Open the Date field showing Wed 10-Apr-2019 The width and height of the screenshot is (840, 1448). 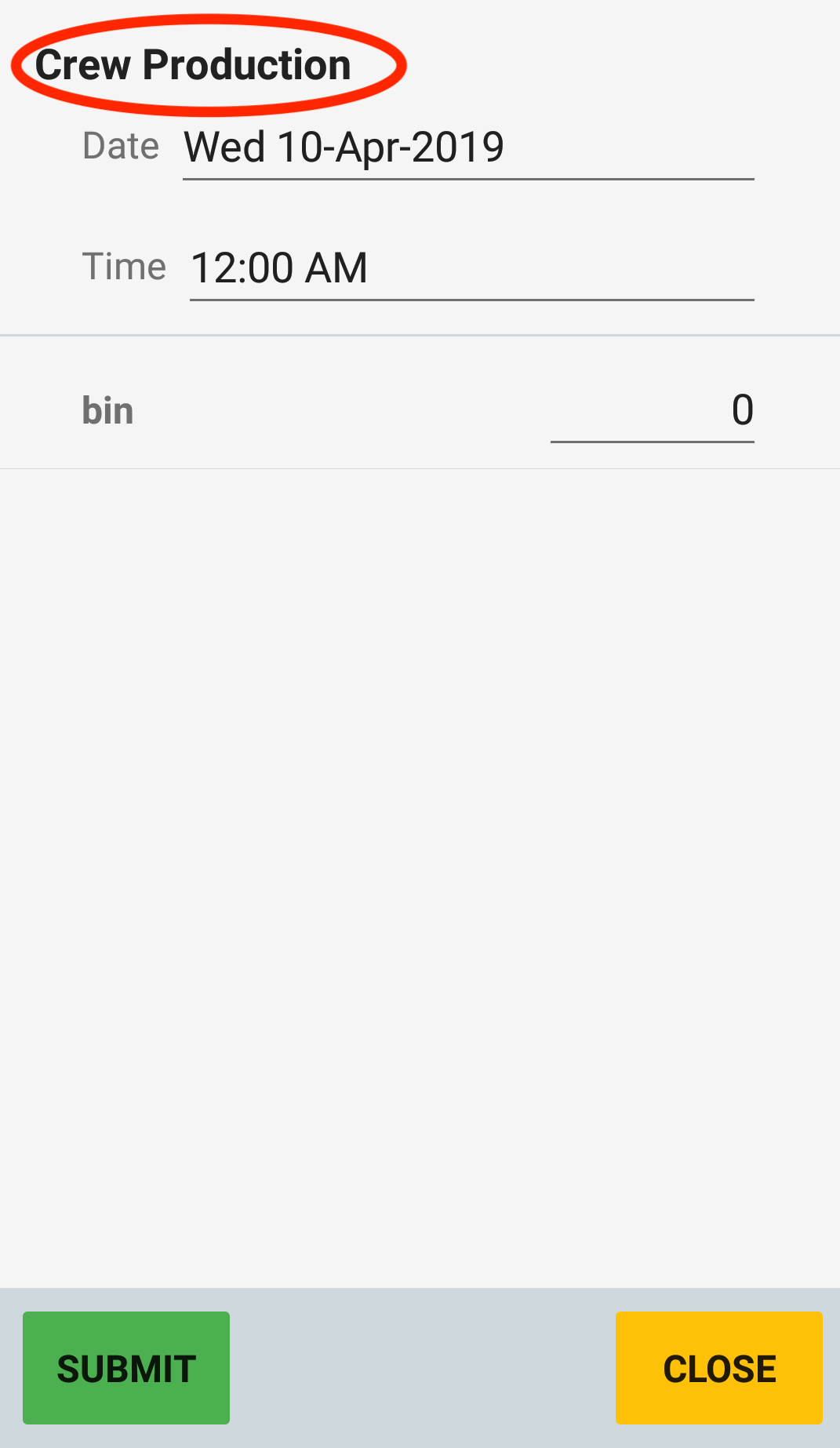point(467,147)
